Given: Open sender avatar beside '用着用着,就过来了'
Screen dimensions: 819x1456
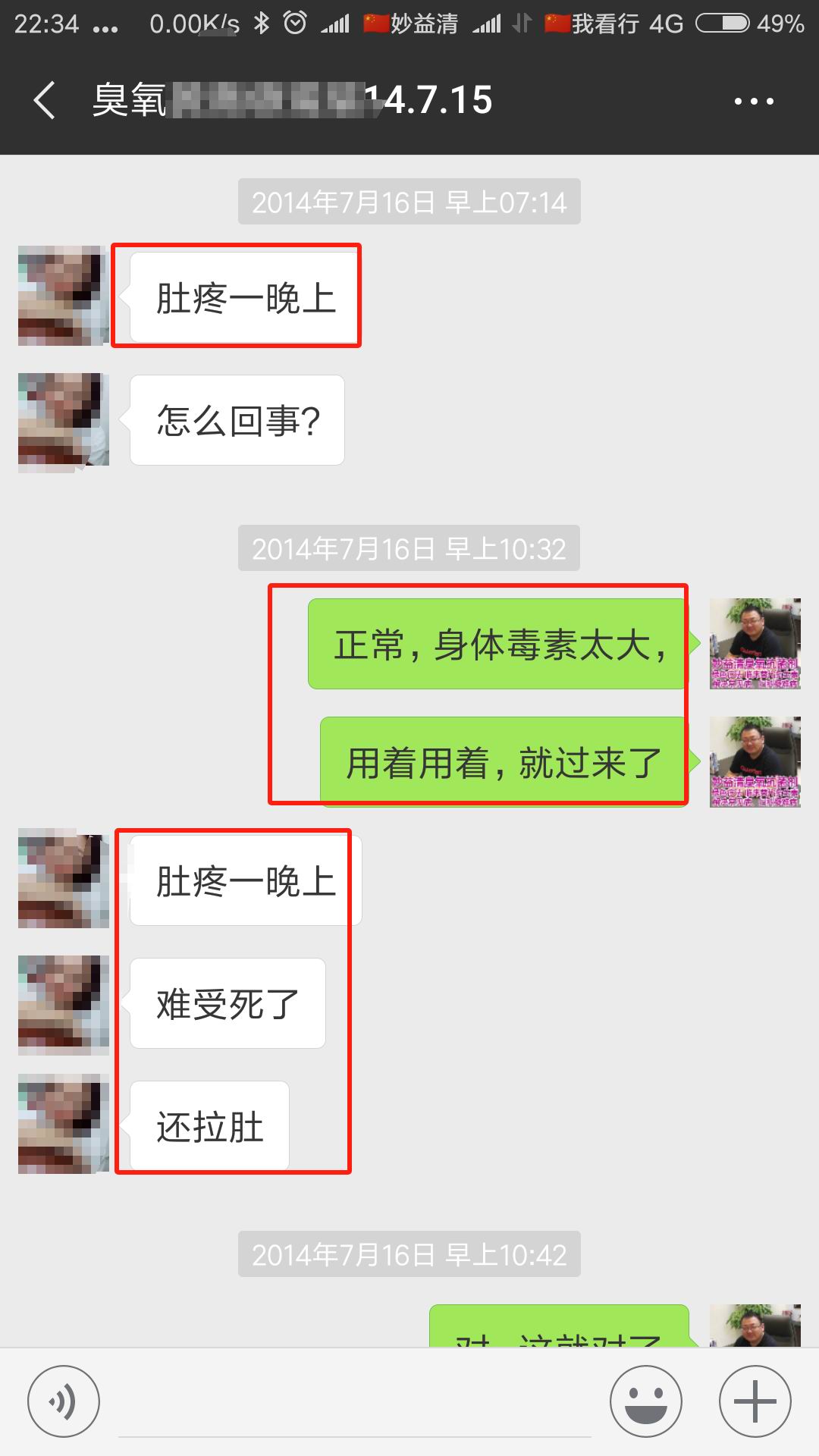Looking at the screenshot, I should tap(755, 761).
